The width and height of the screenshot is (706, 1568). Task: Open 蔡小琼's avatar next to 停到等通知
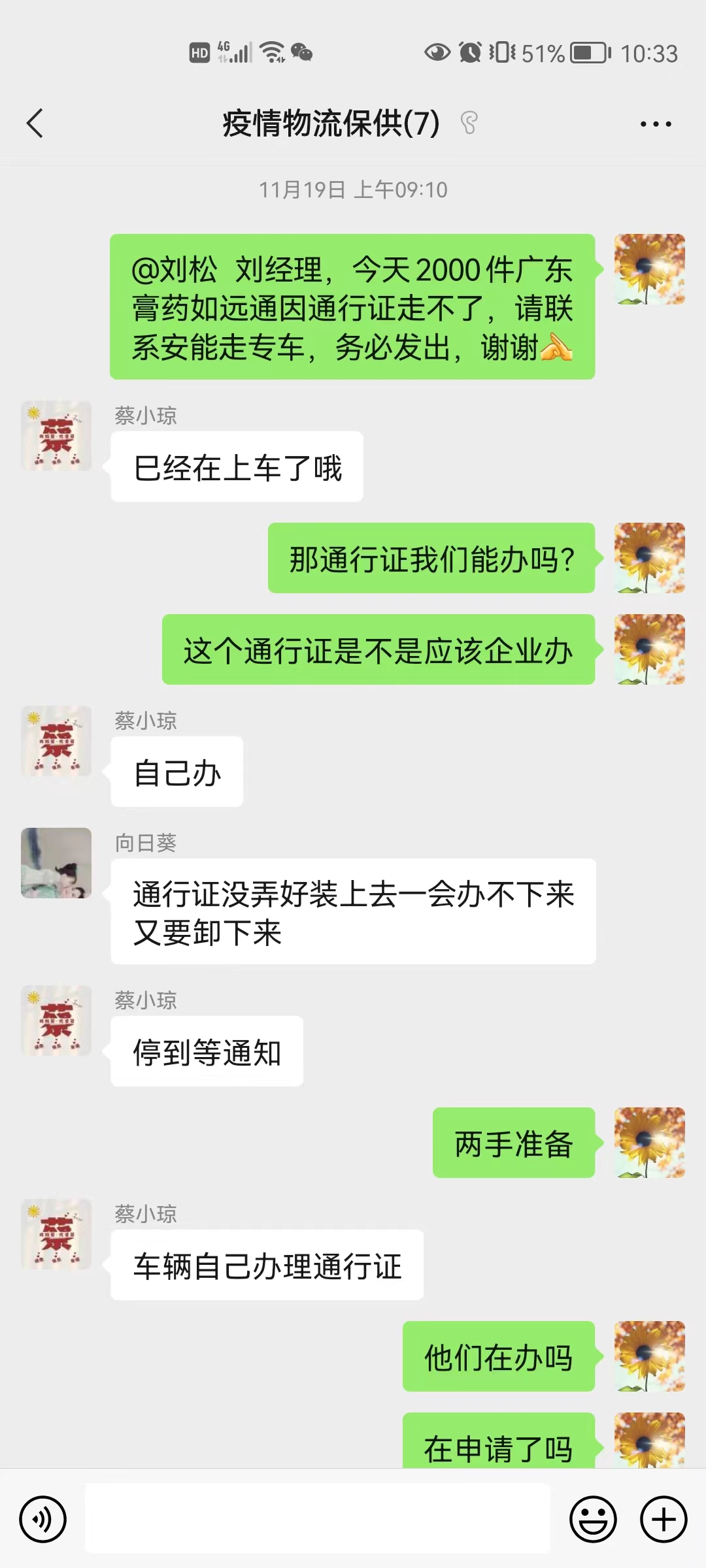[x=56, y=1021]
